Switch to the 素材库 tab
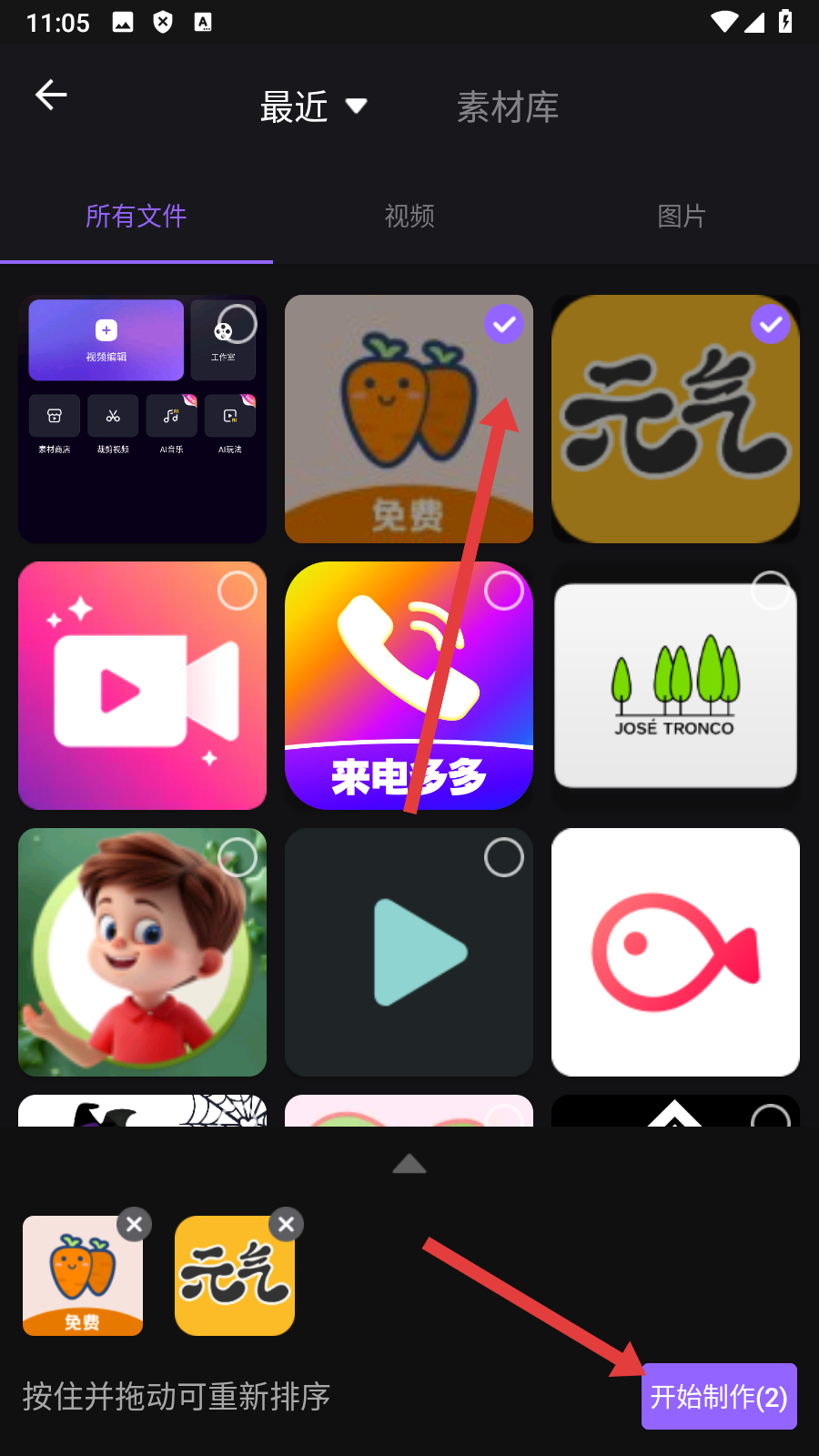The width and height of the screenshot is (819, 1456). click(x=507, y=107)
